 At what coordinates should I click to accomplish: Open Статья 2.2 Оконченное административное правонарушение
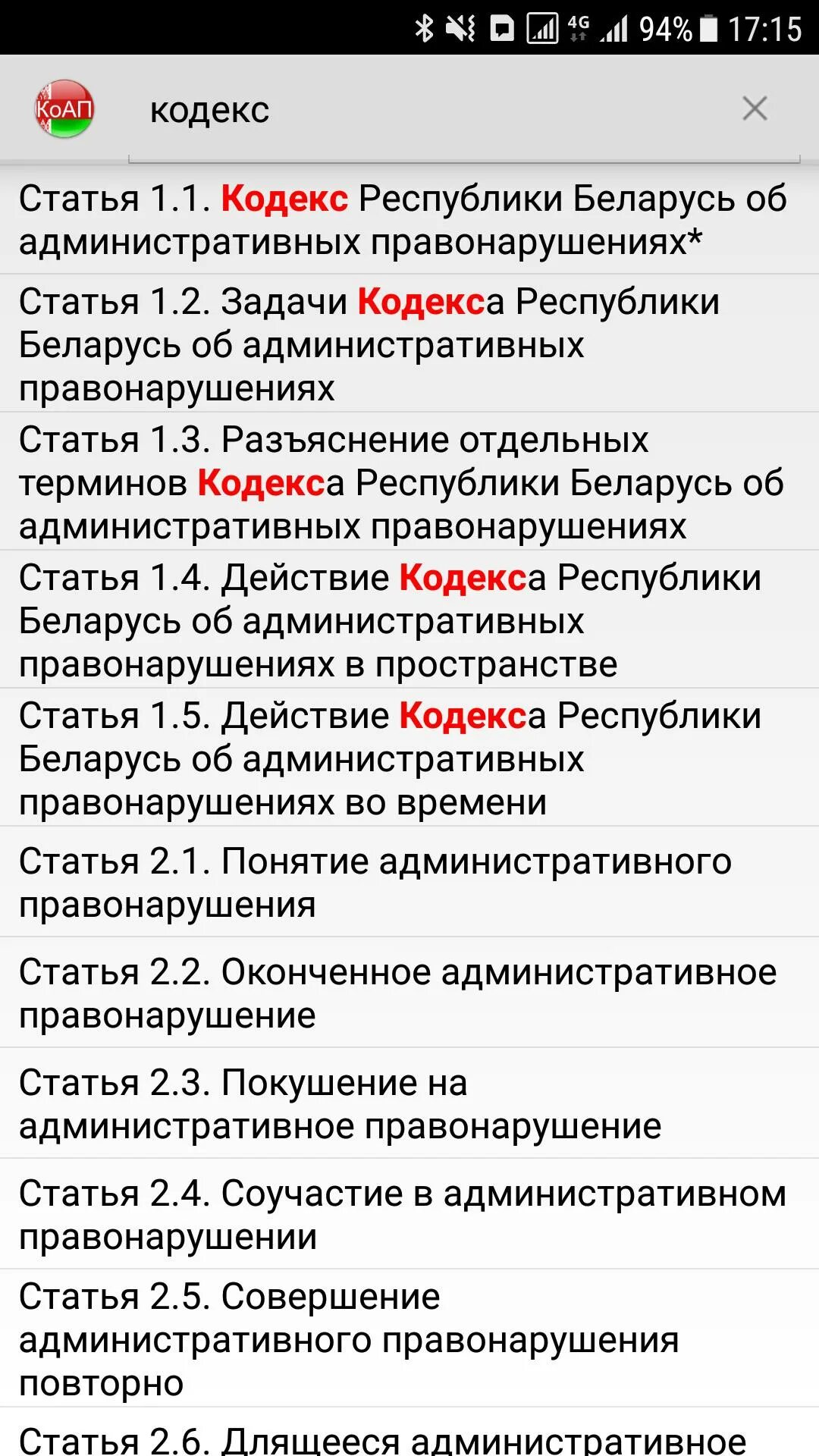pos(409,993)
